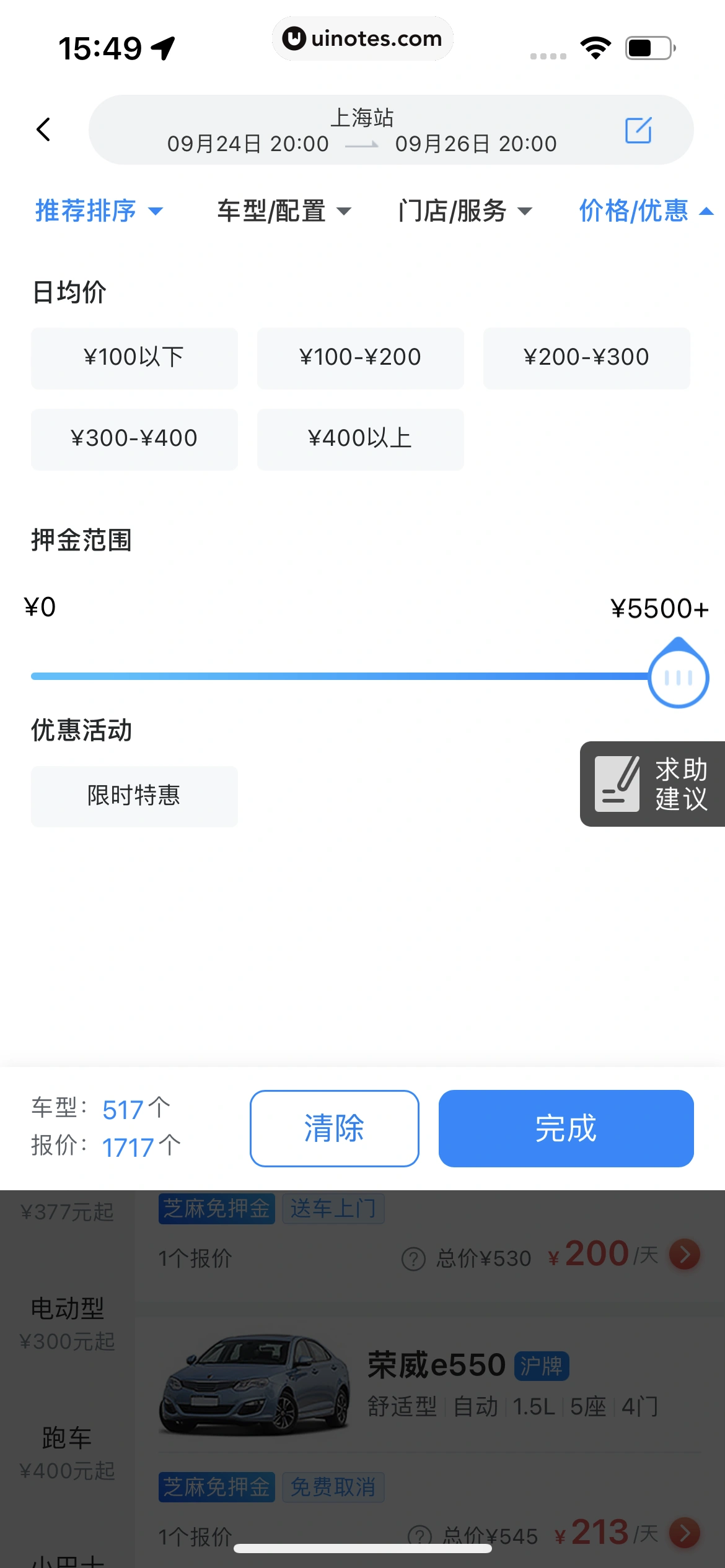The height and width of the screenshot is (1568, 725).
Task: Tap the location arrow icon in status bar
Action: pos(163,46)
